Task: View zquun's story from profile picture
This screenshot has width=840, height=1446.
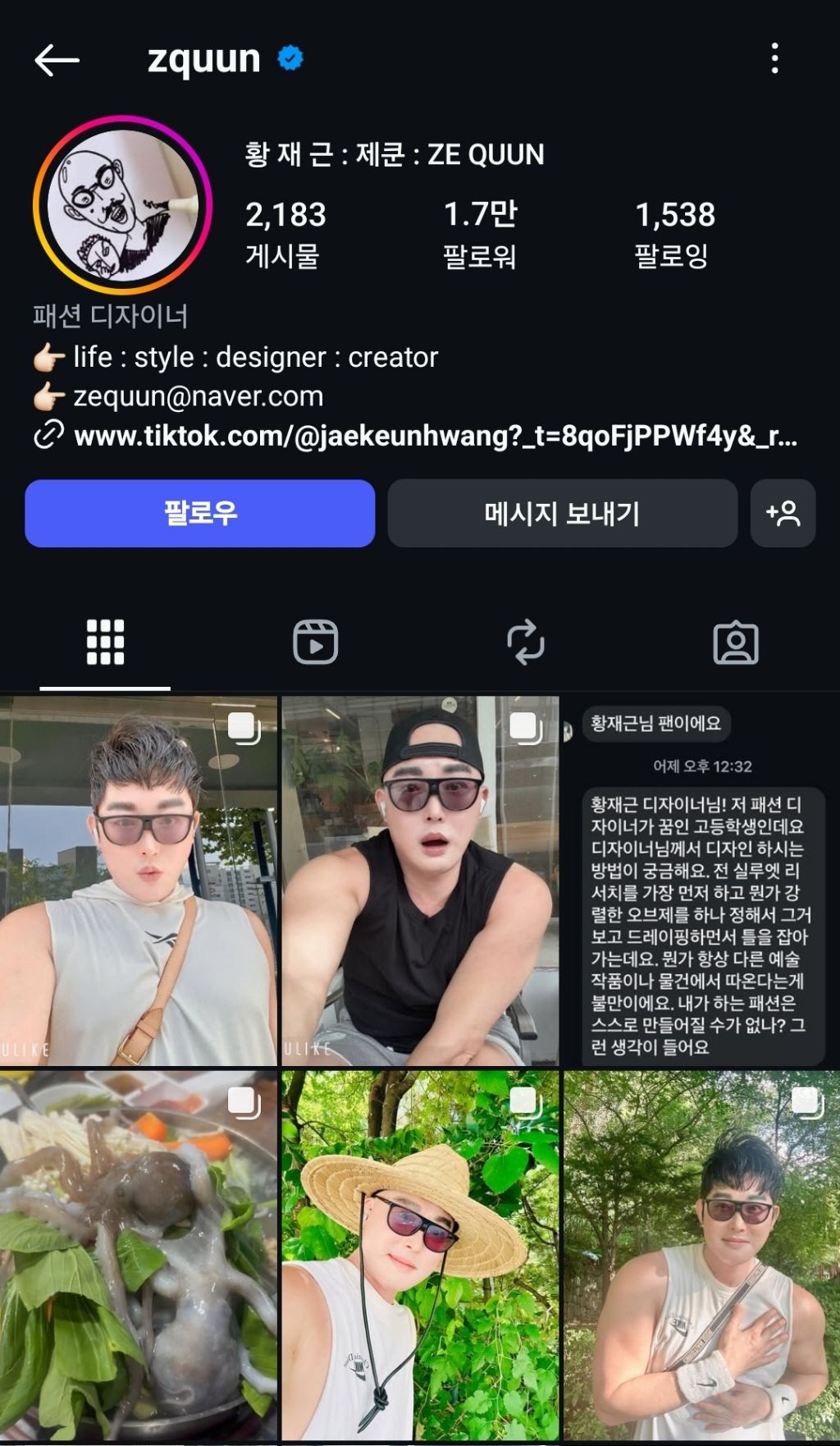Action: [122, 205]
